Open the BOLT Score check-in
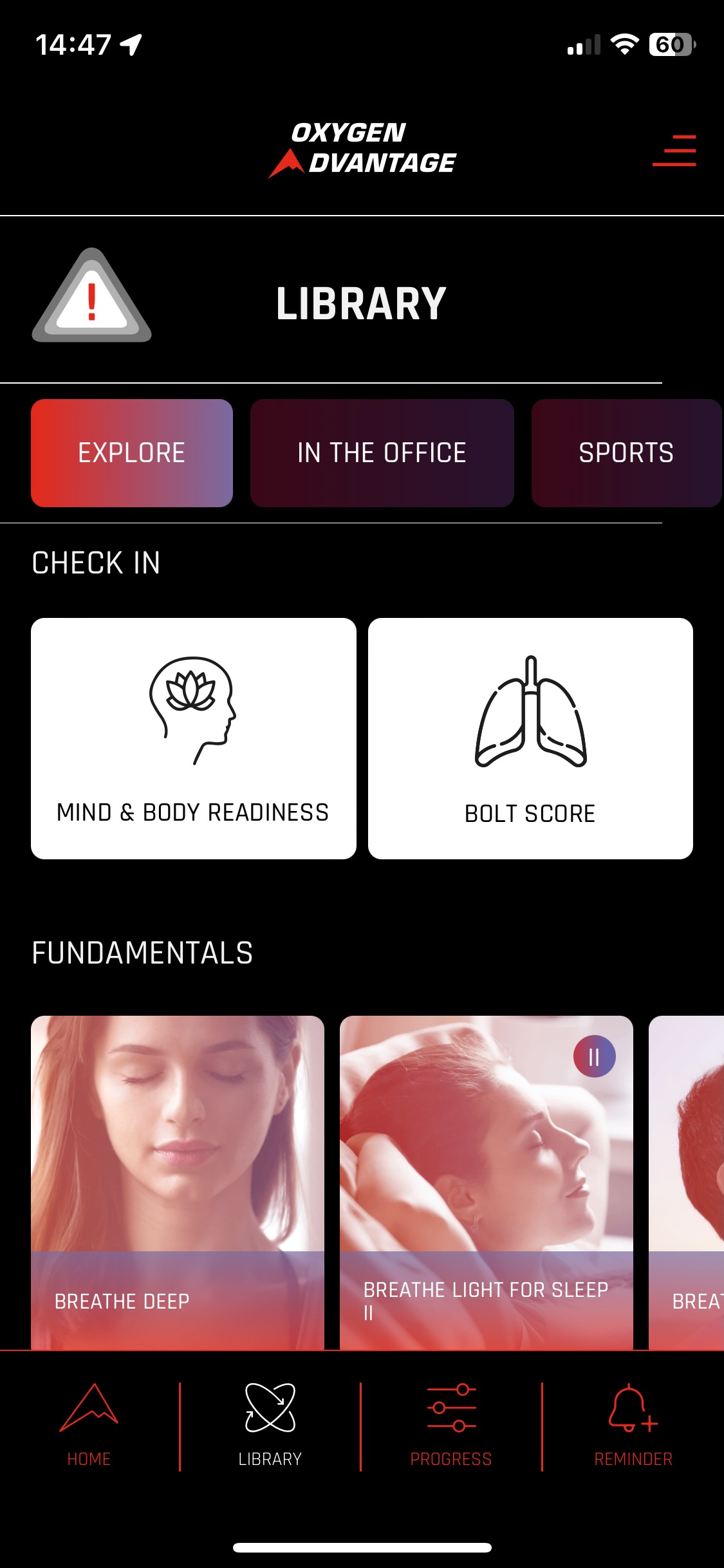 click(x=530, y=738)
